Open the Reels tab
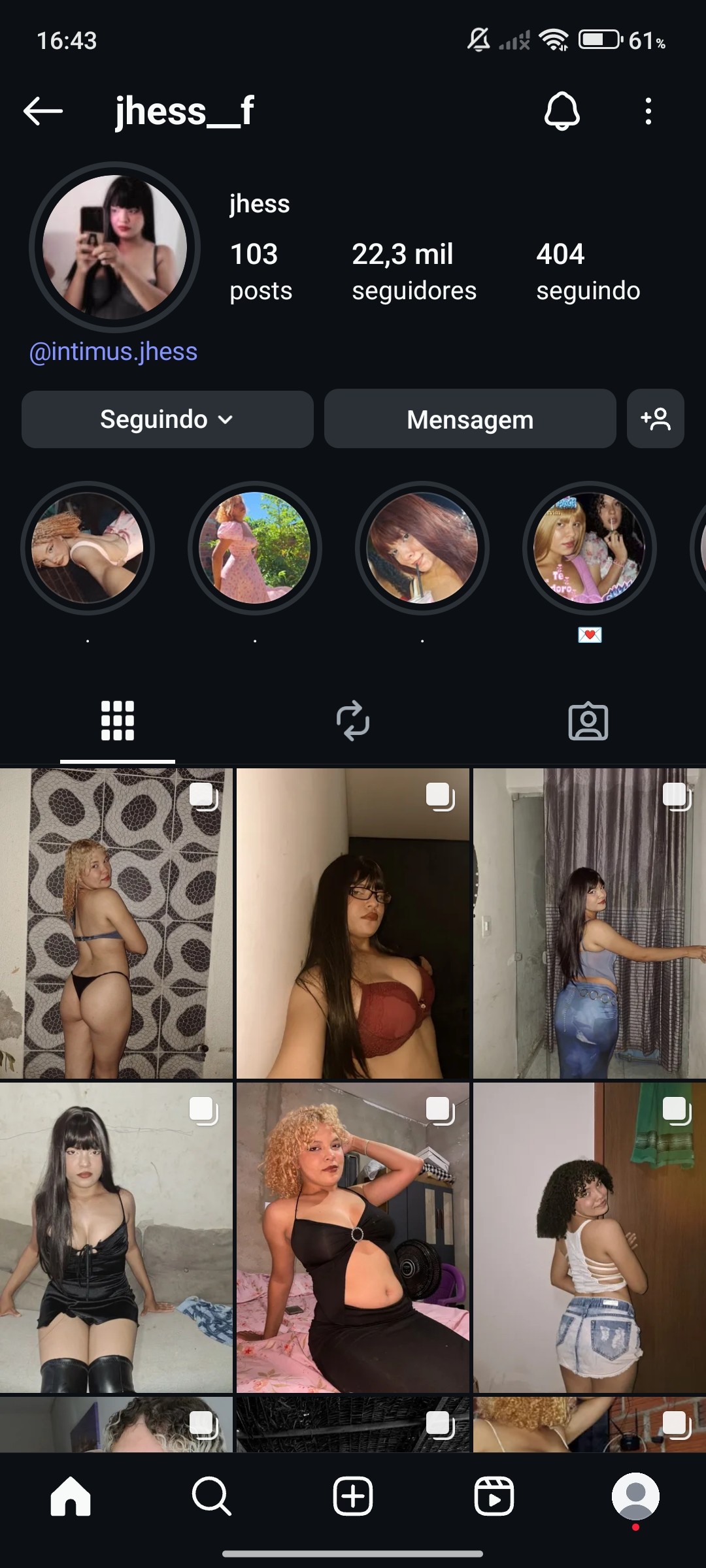706x1568 pixels. pyautogui.click(x=494, y=1496)
